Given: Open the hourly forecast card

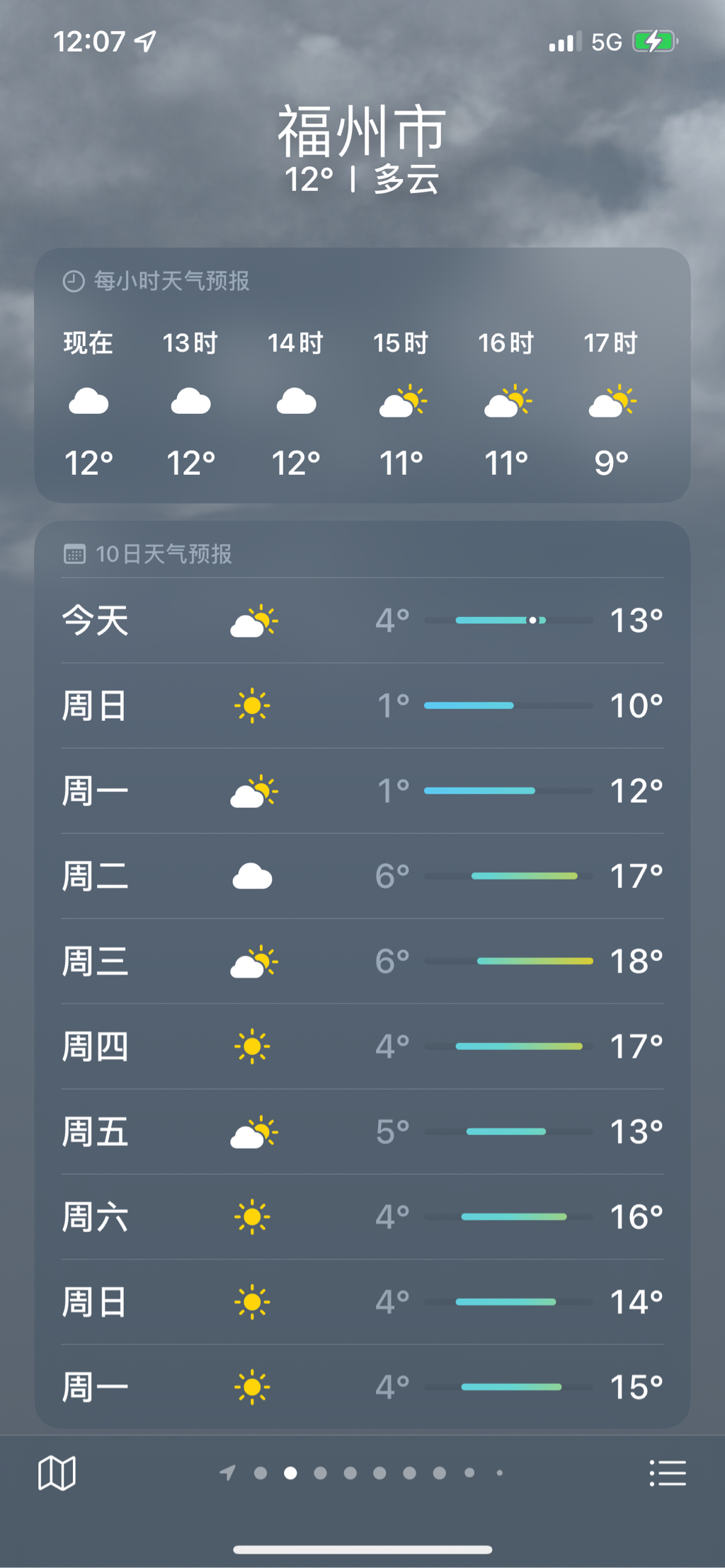Looking at the screenshot, I should click(x=362, y=375).
